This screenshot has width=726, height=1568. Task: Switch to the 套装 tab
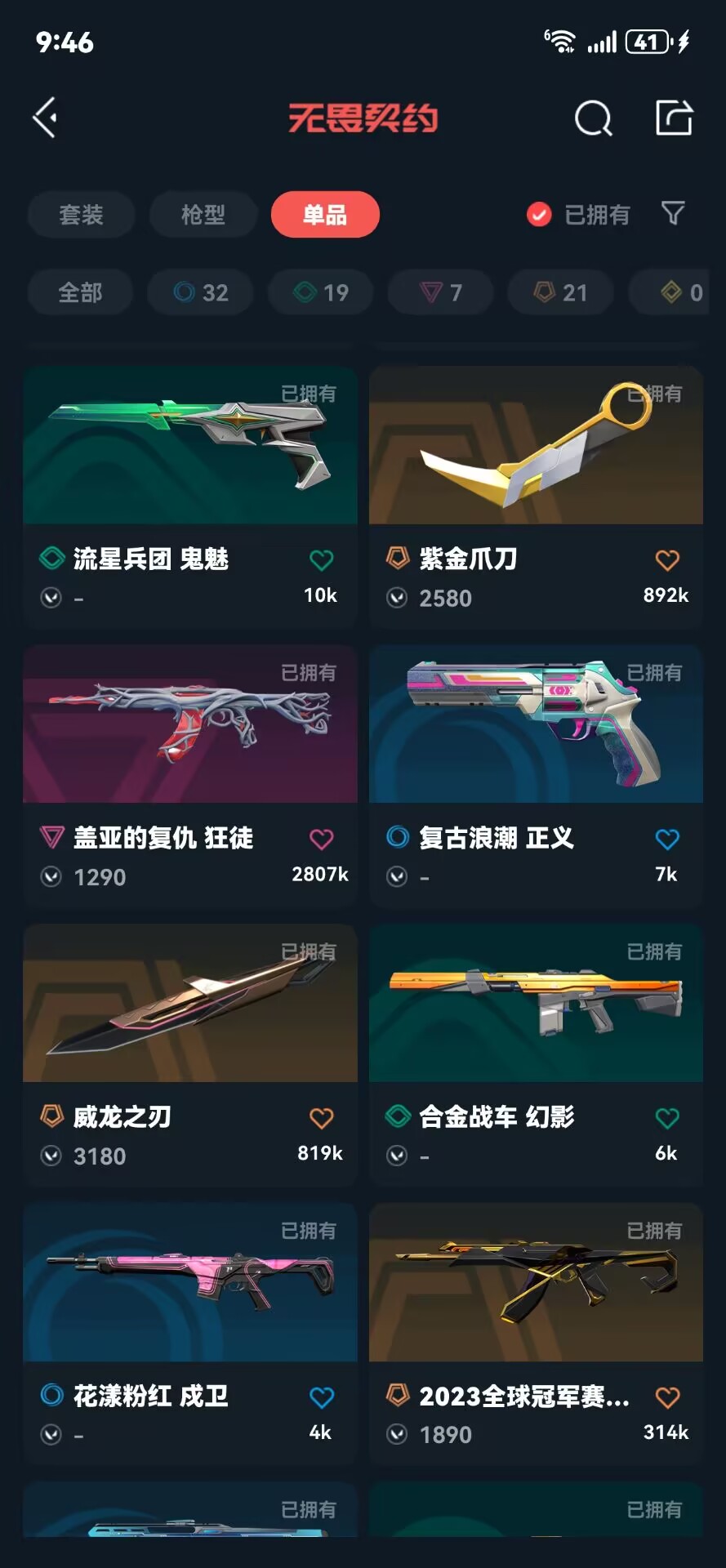pyautogui.click(x=81, y=215)
